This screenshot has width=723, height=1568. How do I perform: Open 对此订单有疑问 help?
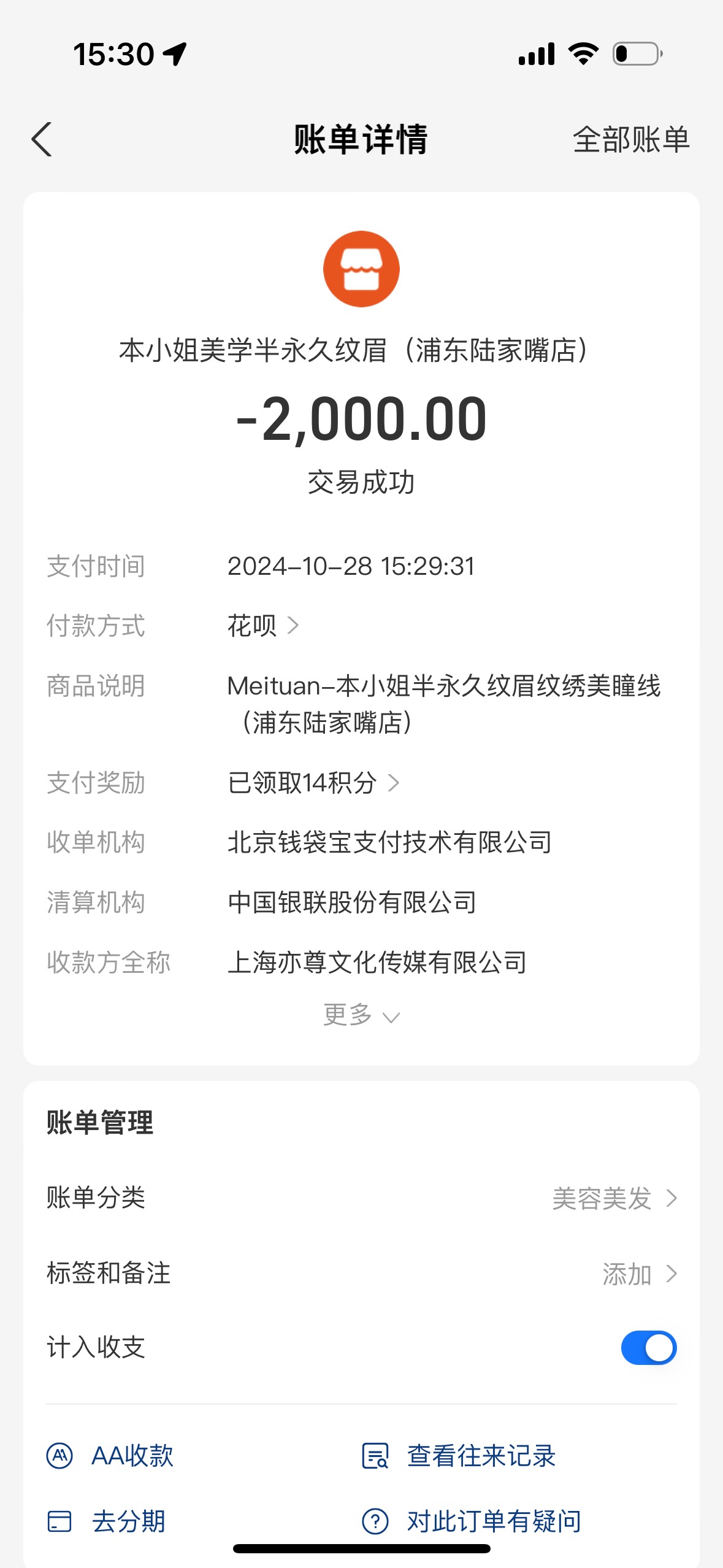(x=472, y=1521)
